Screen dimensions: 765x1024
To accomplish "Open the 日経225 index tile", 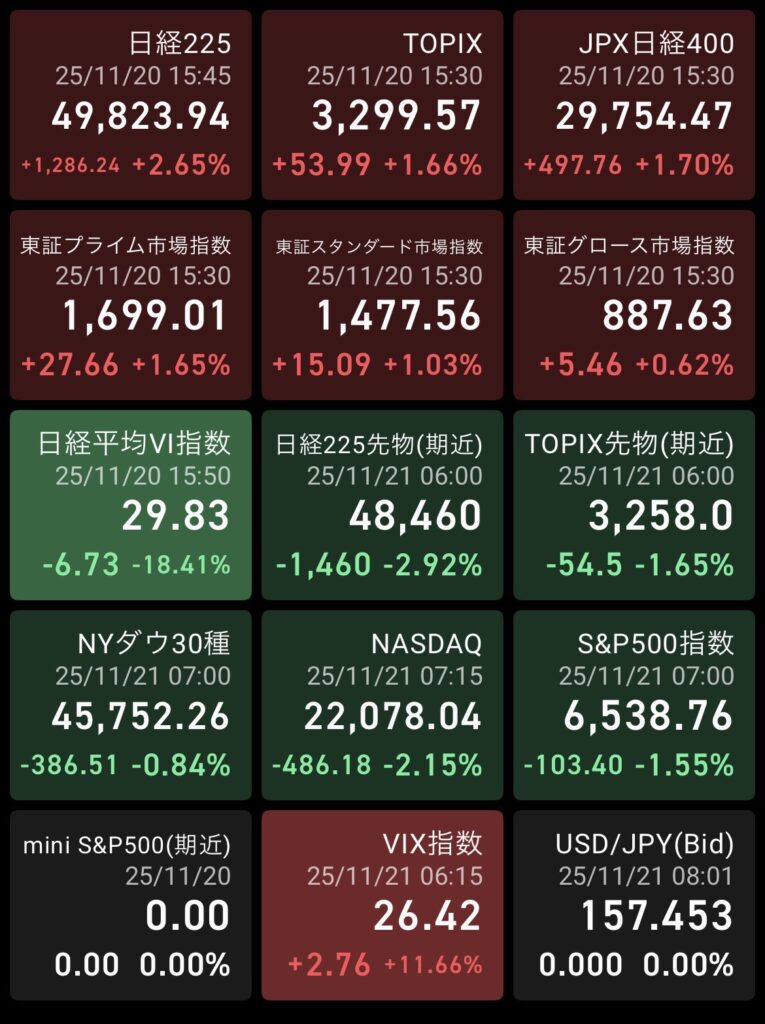I will pyautogui.click(x=131, y=105).
